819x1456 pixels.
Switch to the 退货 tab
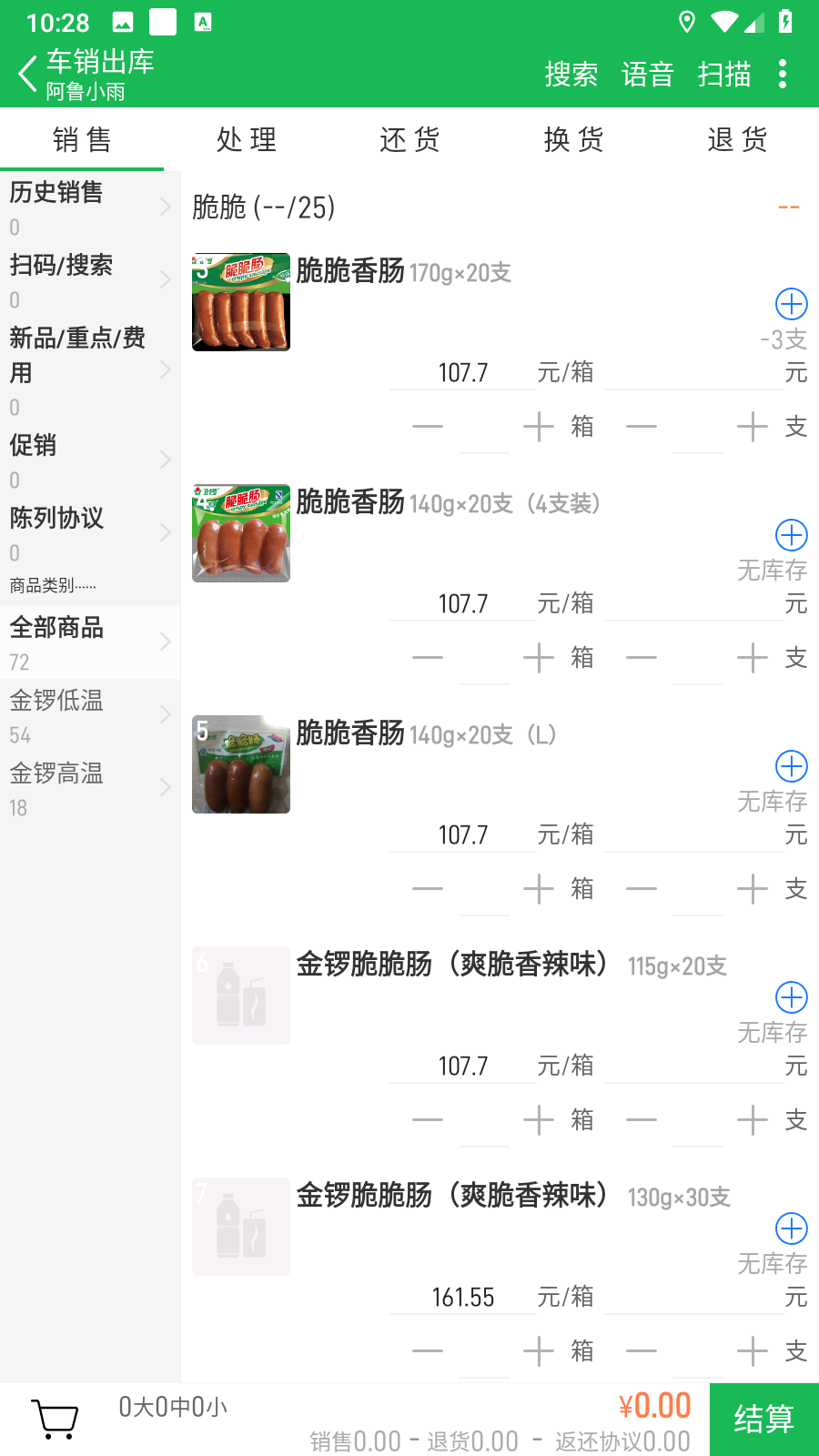(738, 138)
